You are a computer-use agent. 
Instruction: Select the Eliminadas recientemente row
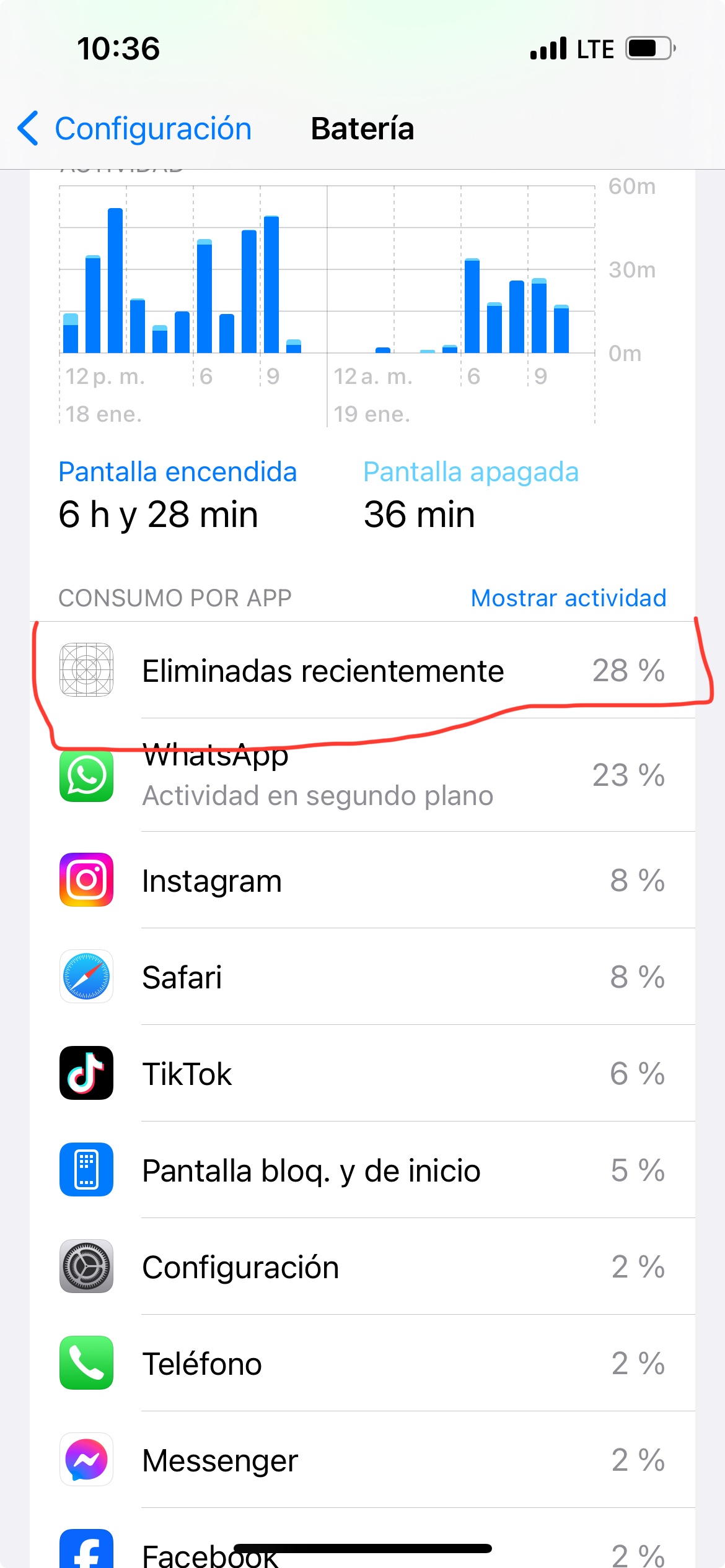(x=362, y=670)
